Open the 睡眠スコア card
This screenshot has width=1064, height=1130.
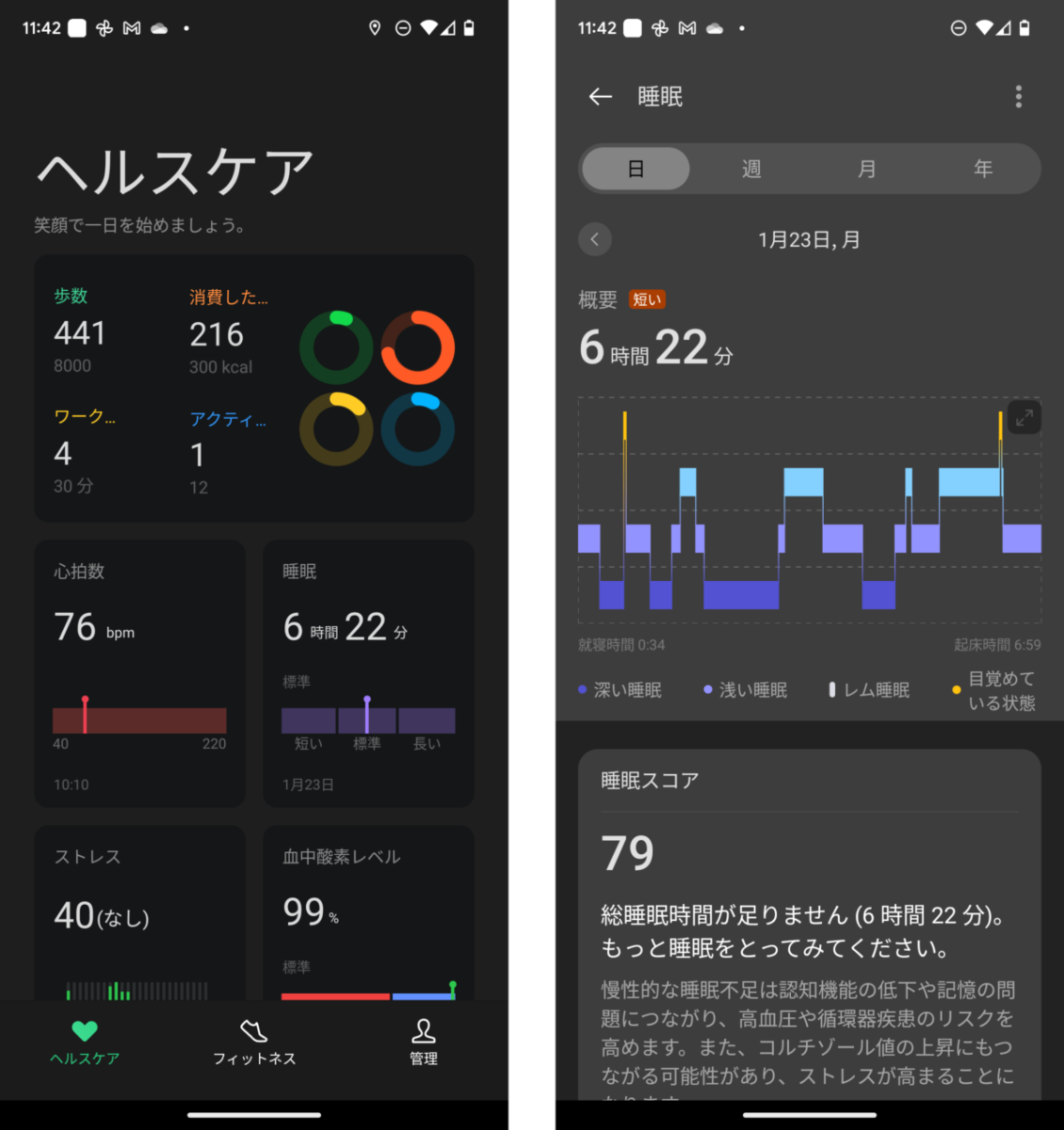coord(809,923)
